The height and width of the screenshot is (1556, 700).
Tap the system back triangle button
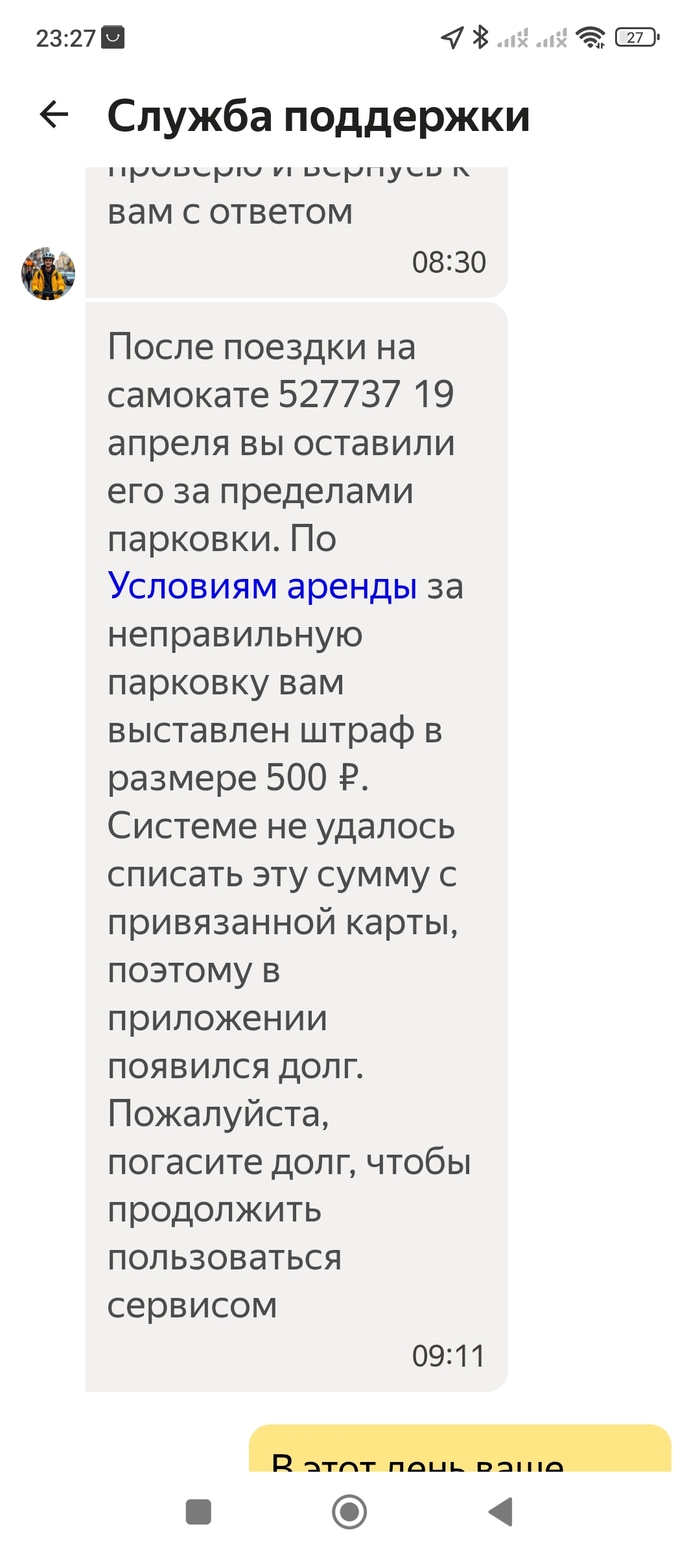(500, 1511)
